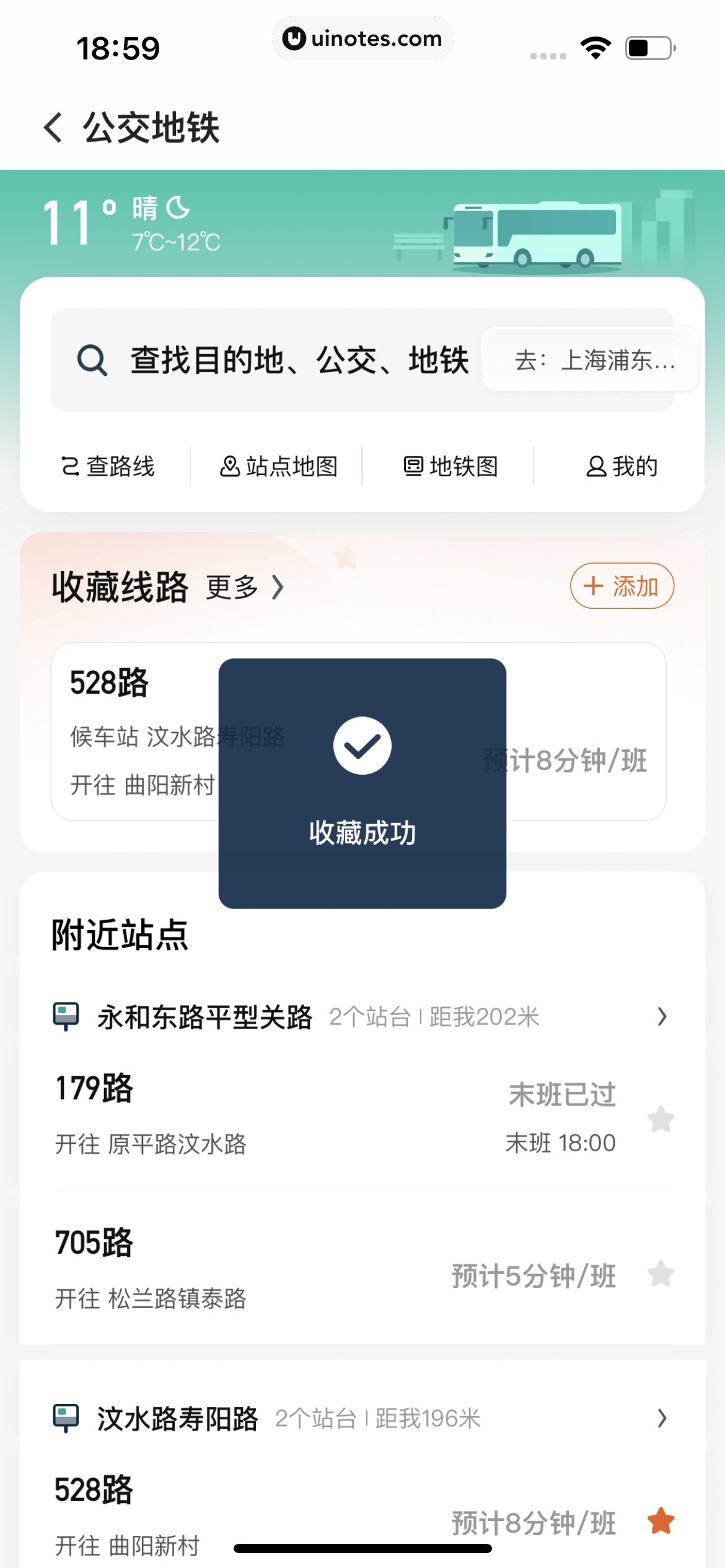The height and width of the screenshot is (1568, 725).
Task: Tap the 去: 上海浦东 destination shortcut
Action: pos(591,360)
